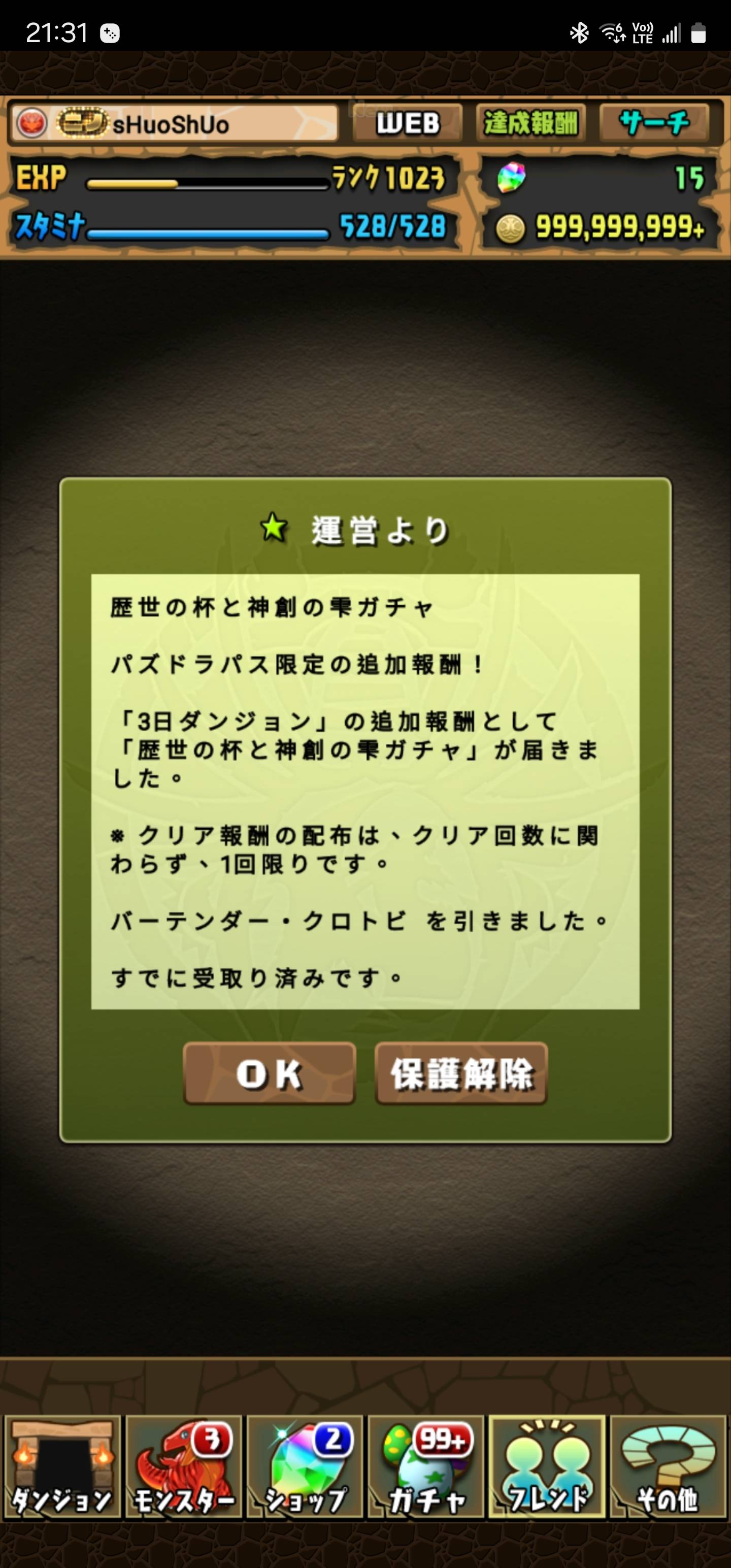Go to the ショップ tab
Viewport: 731px width, 1568px height.
(305, 1467)
